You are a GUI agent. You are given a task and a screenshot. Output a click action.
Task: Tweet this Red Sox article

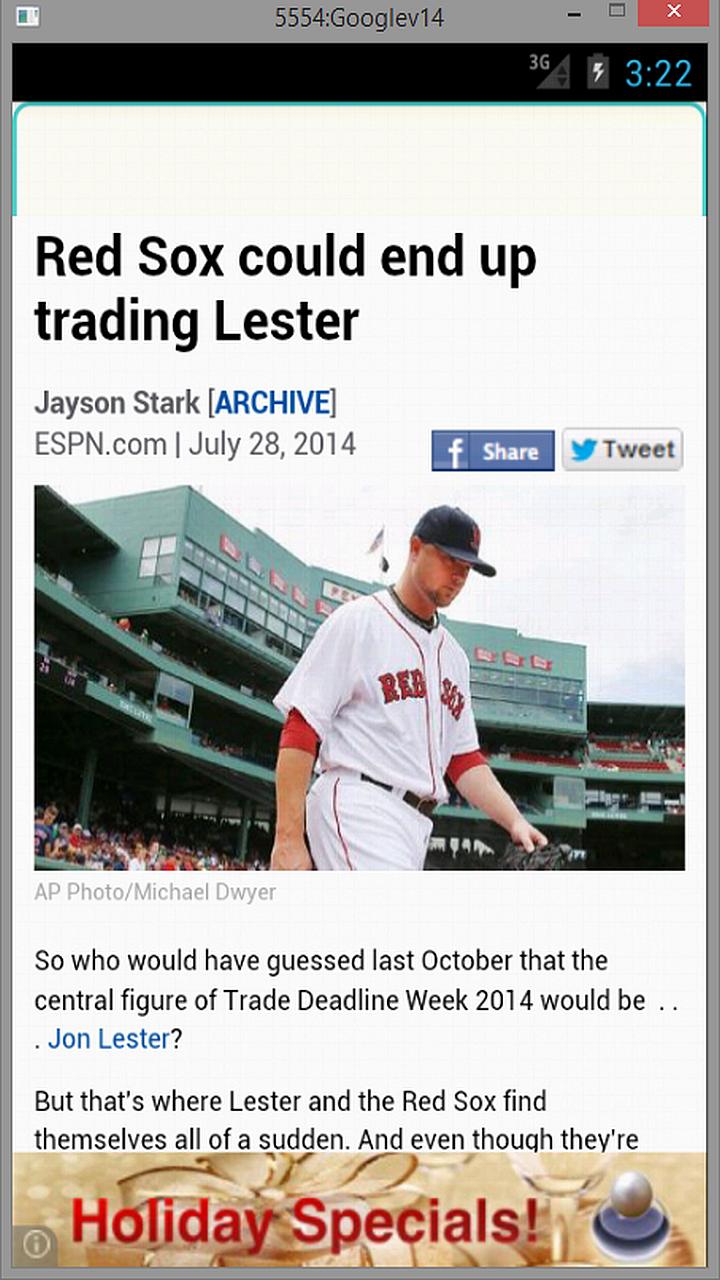(622, 450)
